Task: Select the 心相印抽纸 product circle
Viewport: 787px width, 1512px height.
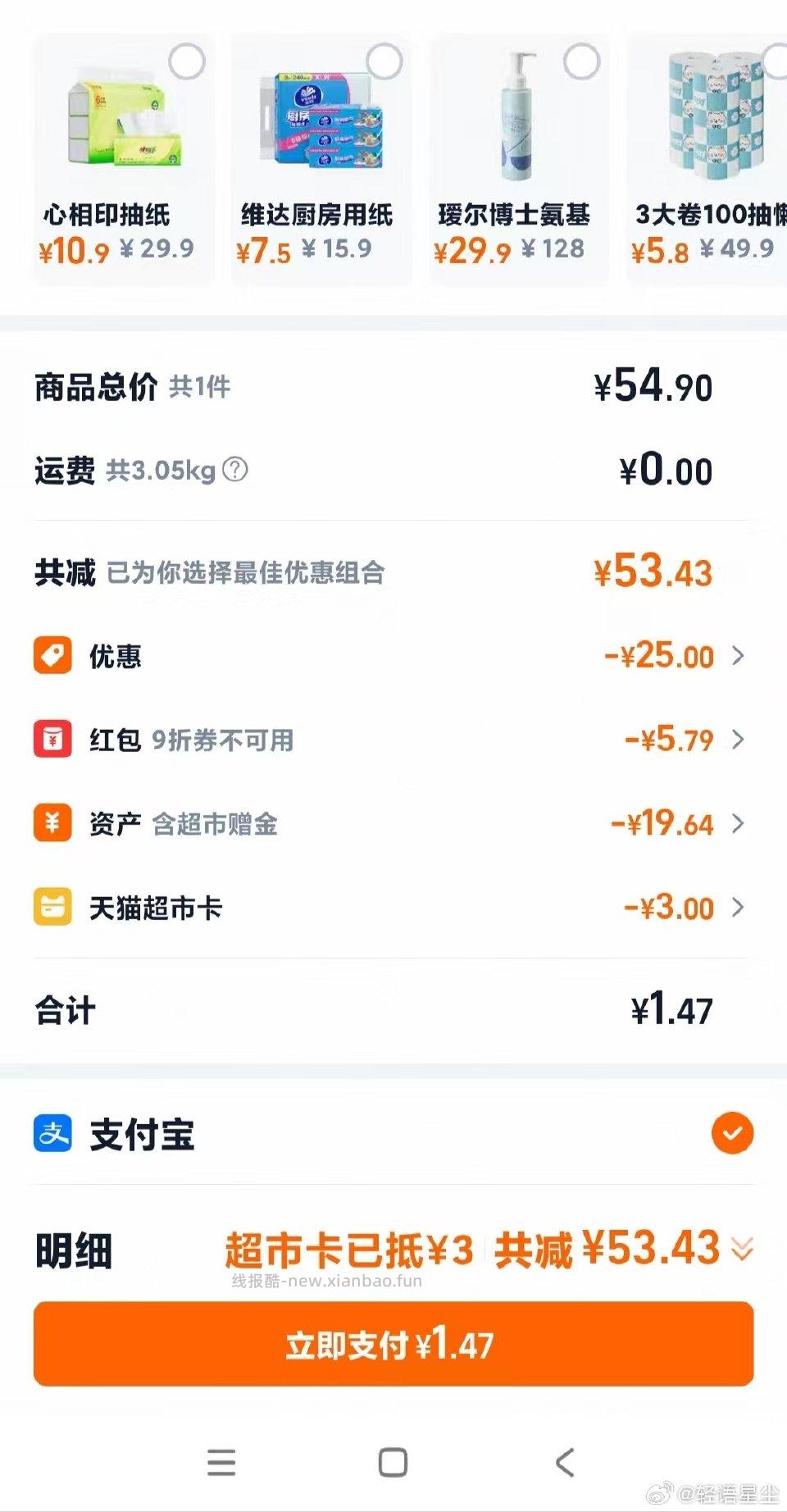Action: click(x=188, y=61)
